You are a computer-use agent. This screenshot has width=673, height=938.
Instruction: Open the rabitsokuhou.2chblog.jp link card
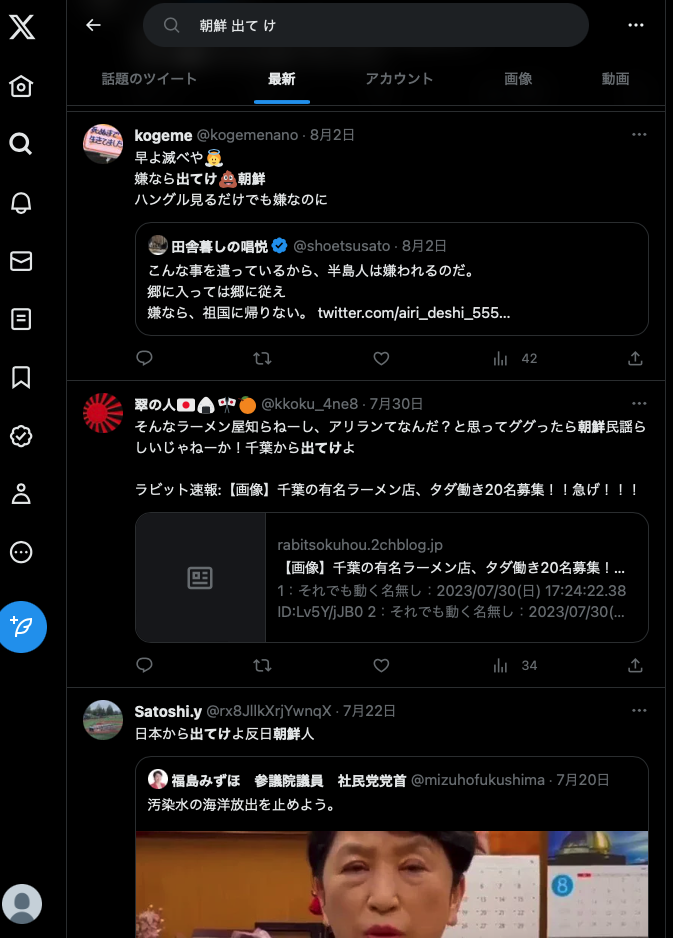point(392,577)
